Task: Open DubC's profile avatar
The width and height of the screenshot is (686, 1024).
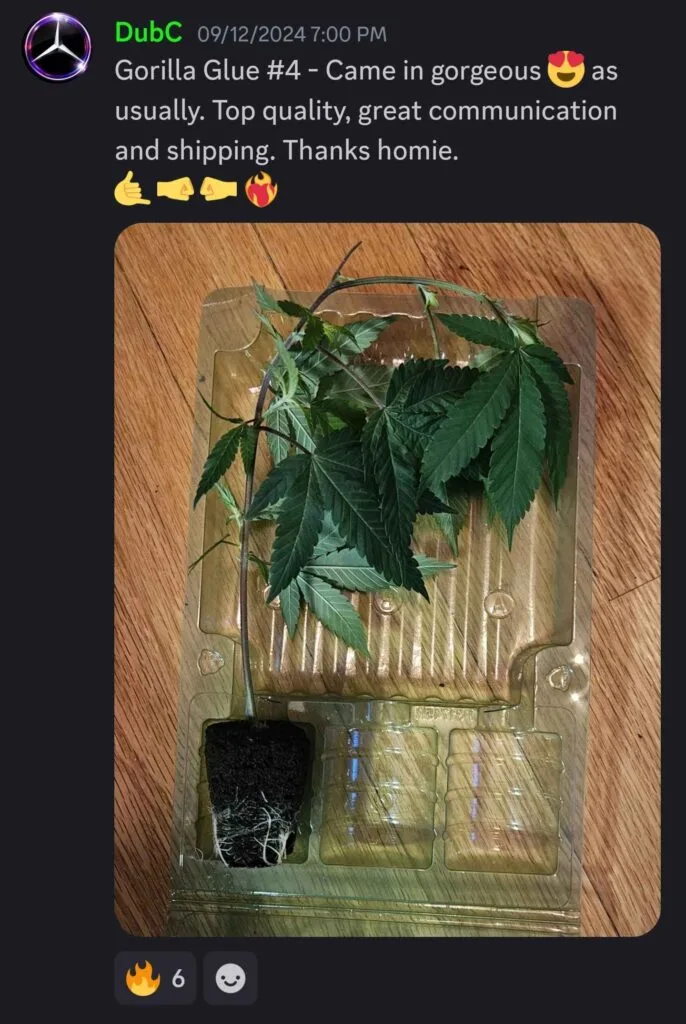Action: [x=57, y=47]
